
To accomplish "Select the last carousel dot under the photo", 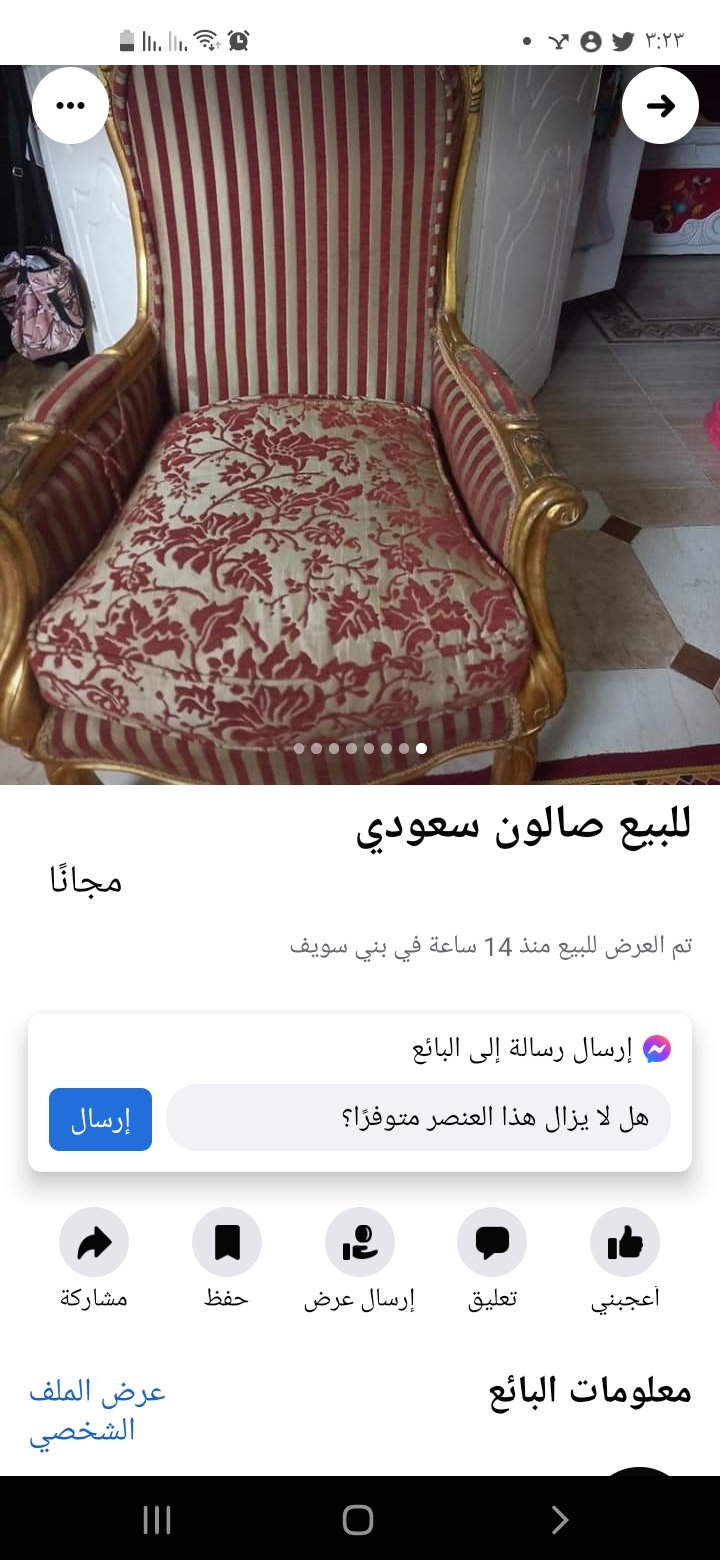I will tap(422, 747).
